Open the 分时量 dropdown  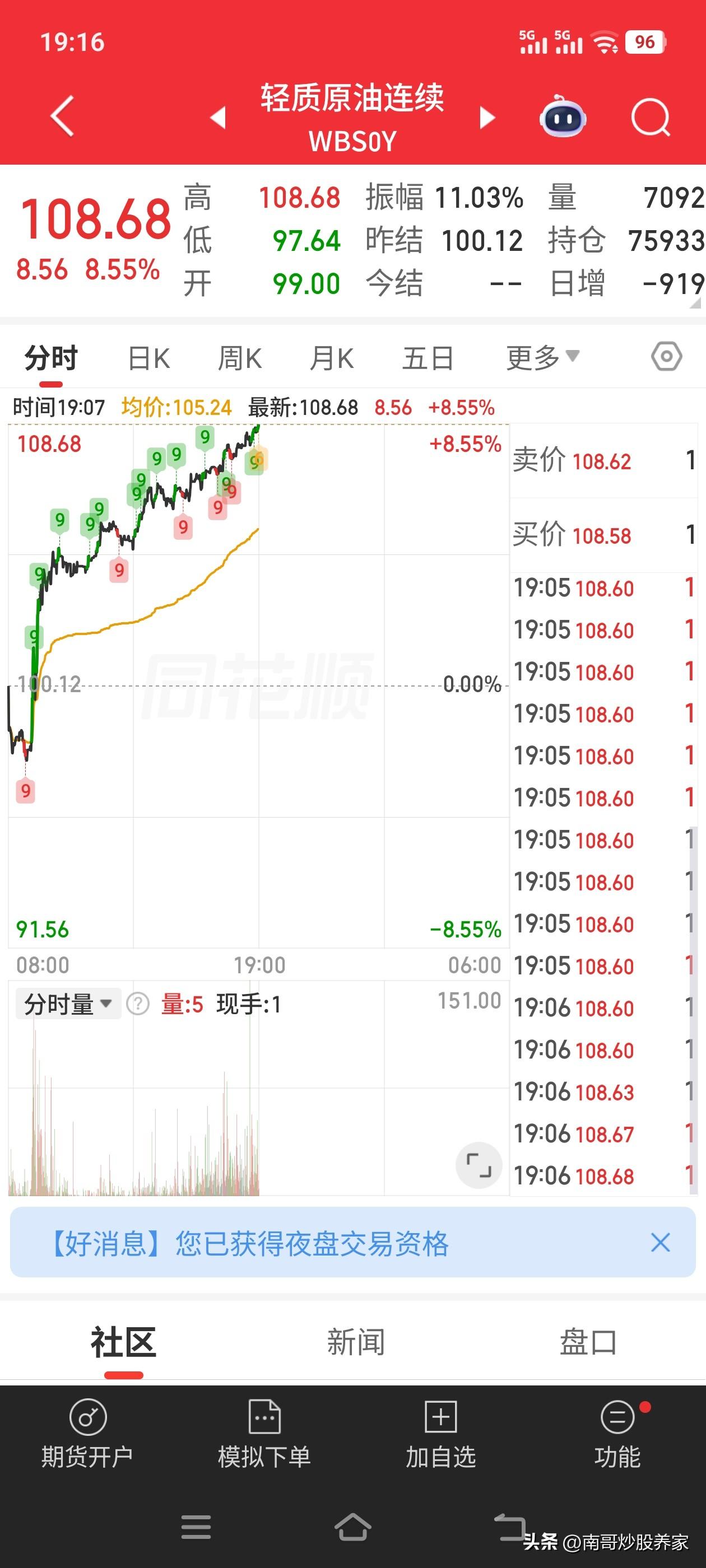click(x=67, y=1002)
